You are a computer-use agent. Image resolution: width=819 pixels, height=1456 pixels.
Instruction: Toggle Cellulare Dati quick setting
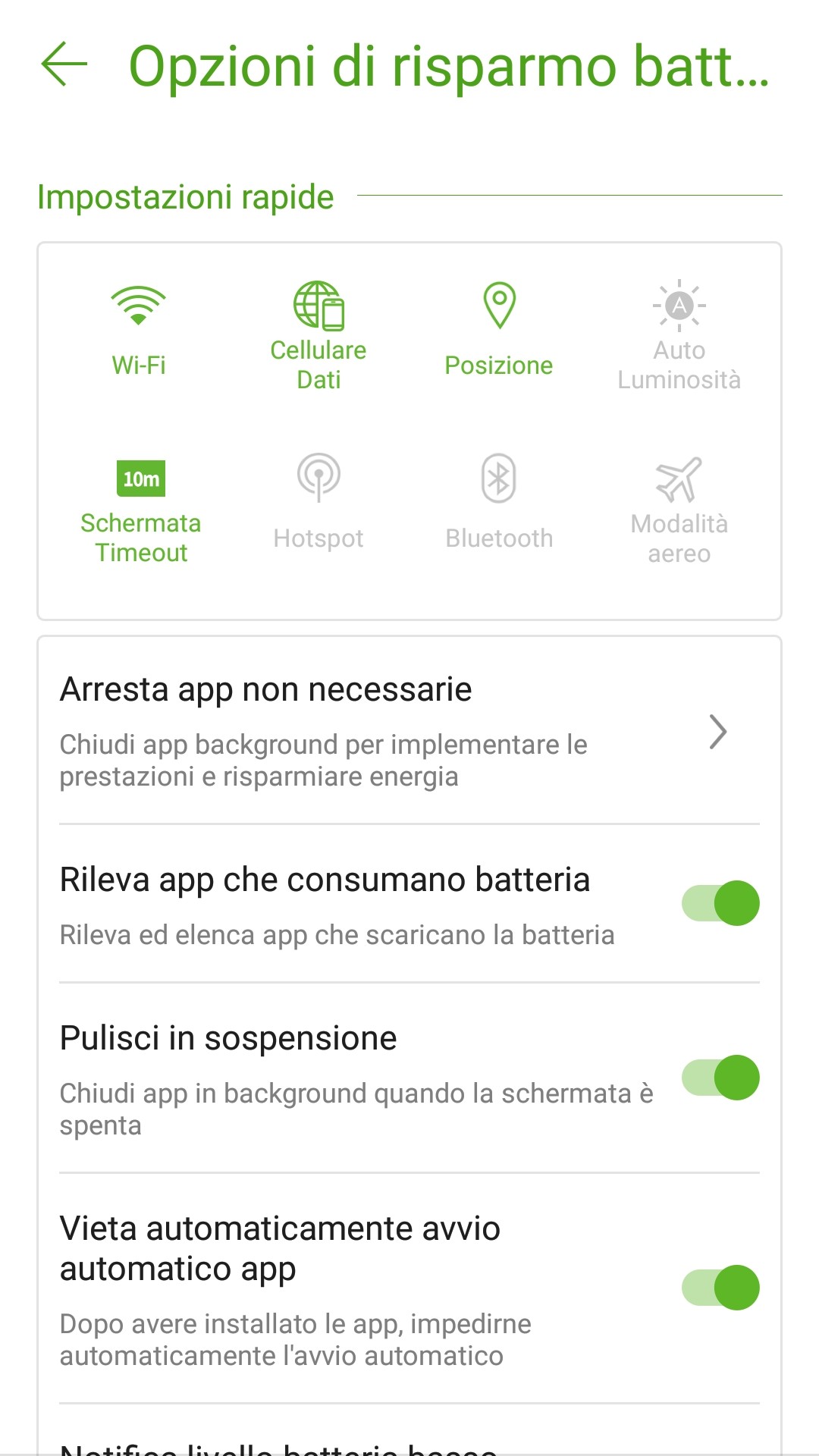(x=318, y=334)
